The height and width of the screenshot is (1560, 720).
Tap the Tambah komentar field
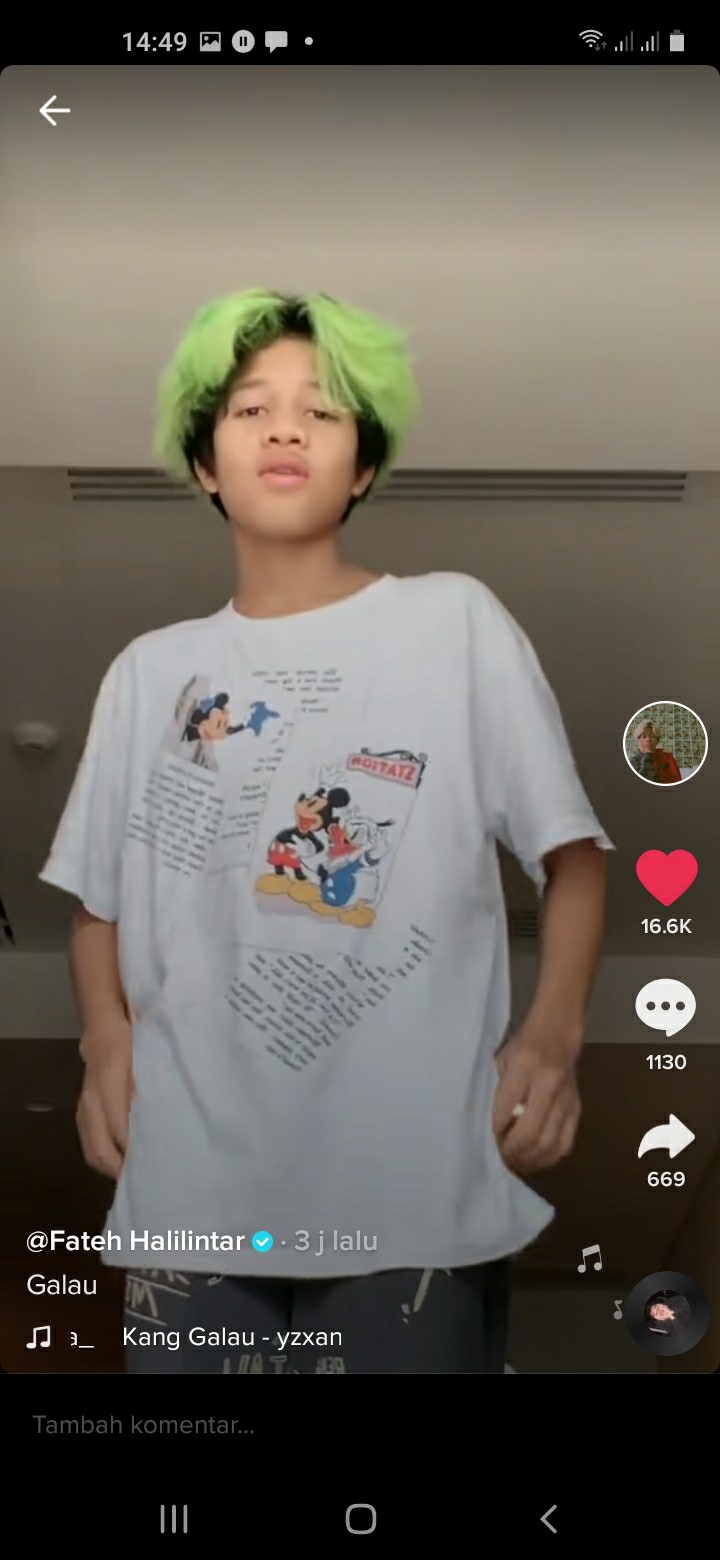pyautogui.click(x=300, y=1424)
